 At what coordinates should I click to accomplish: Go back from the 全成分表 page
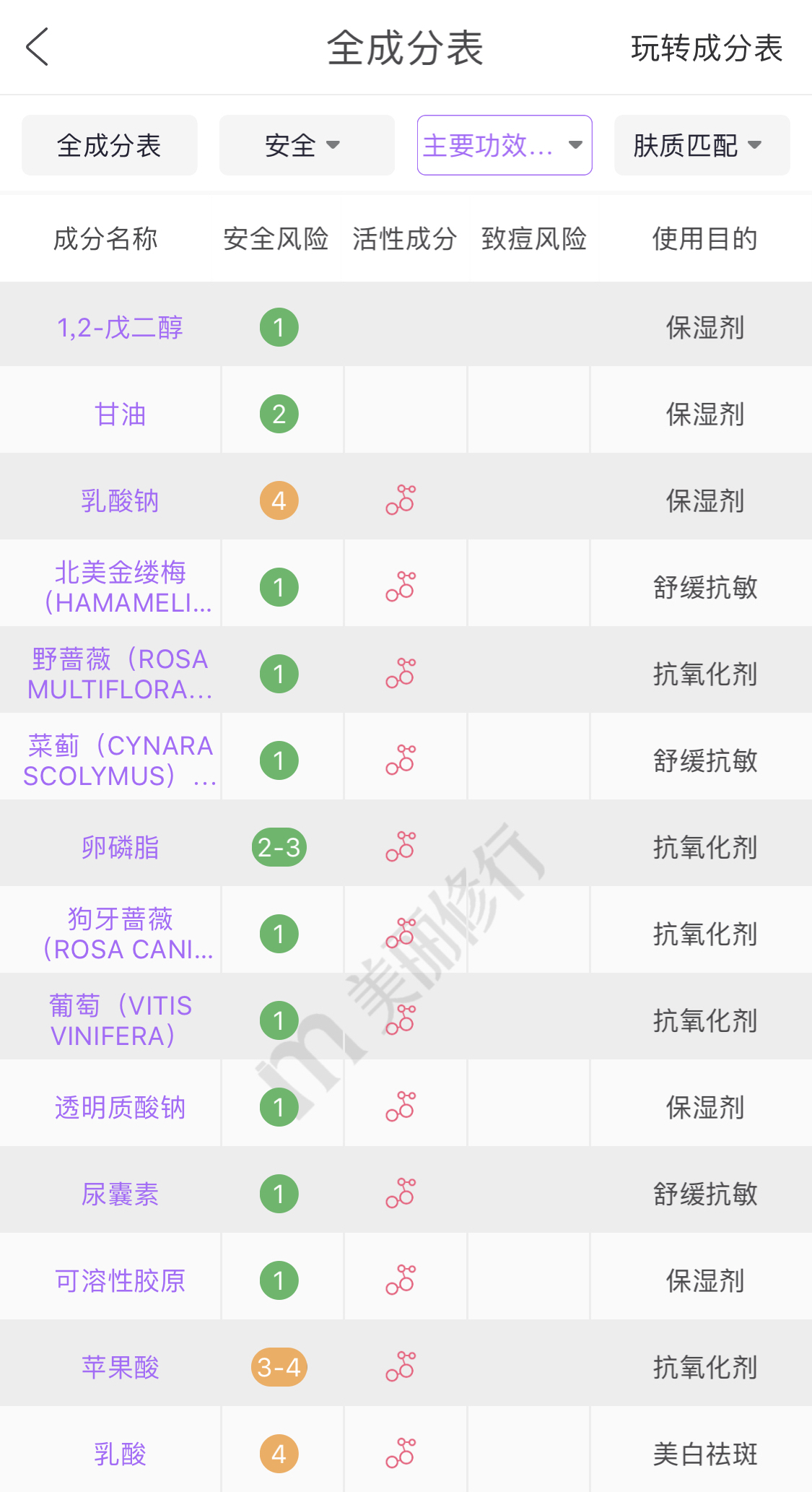(38, 48)
